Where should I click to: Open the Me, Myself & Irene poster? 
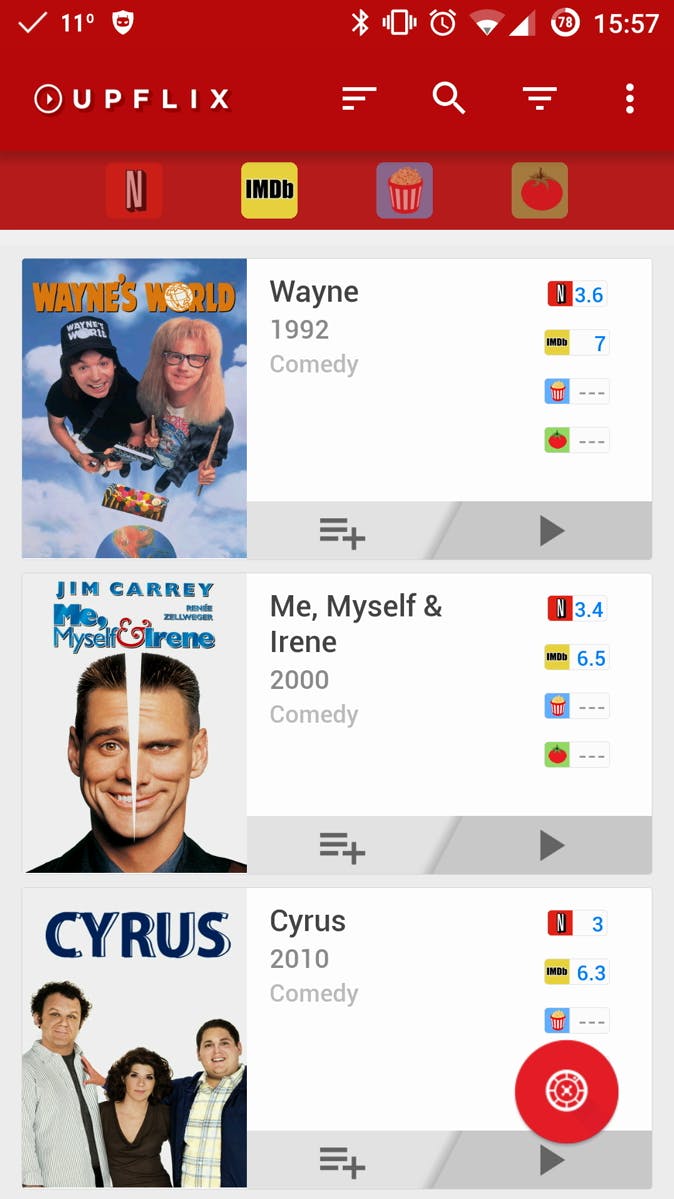[x=134, y=723]
